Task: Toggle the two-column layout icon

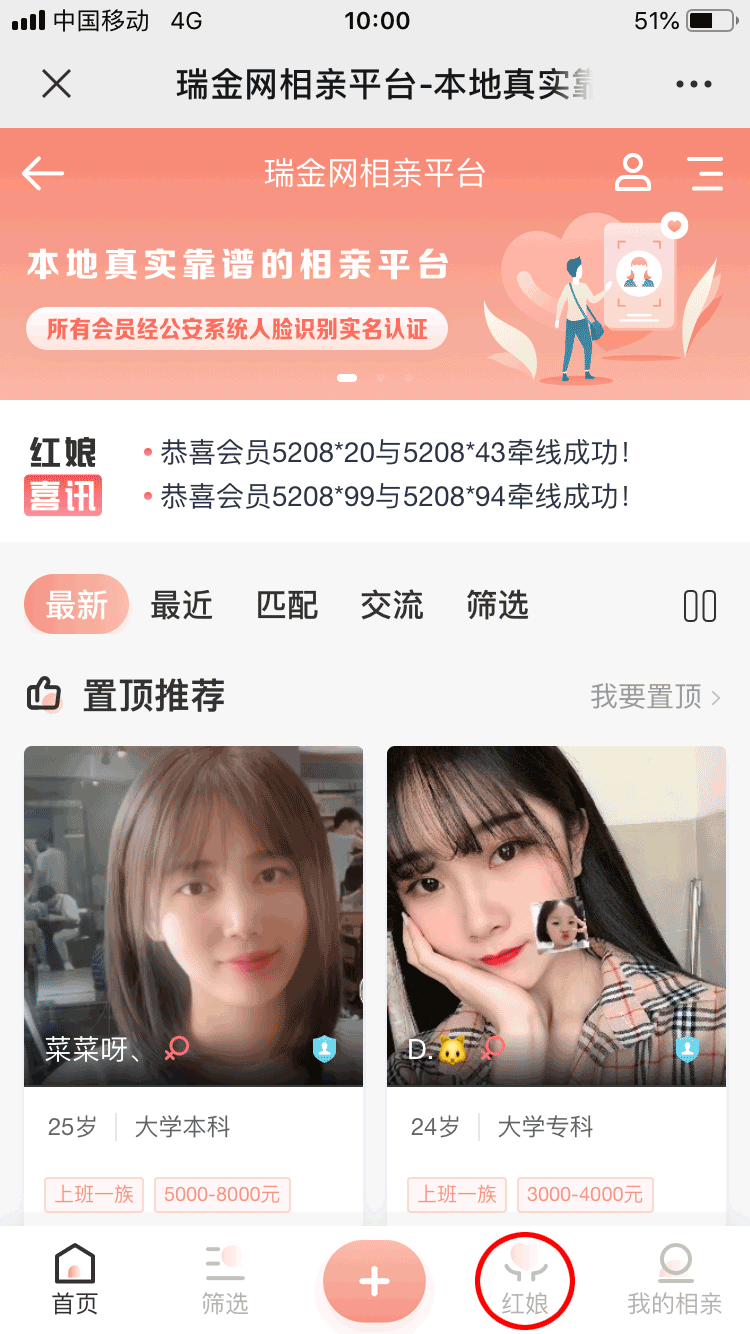Action: [x=699, y=606]
